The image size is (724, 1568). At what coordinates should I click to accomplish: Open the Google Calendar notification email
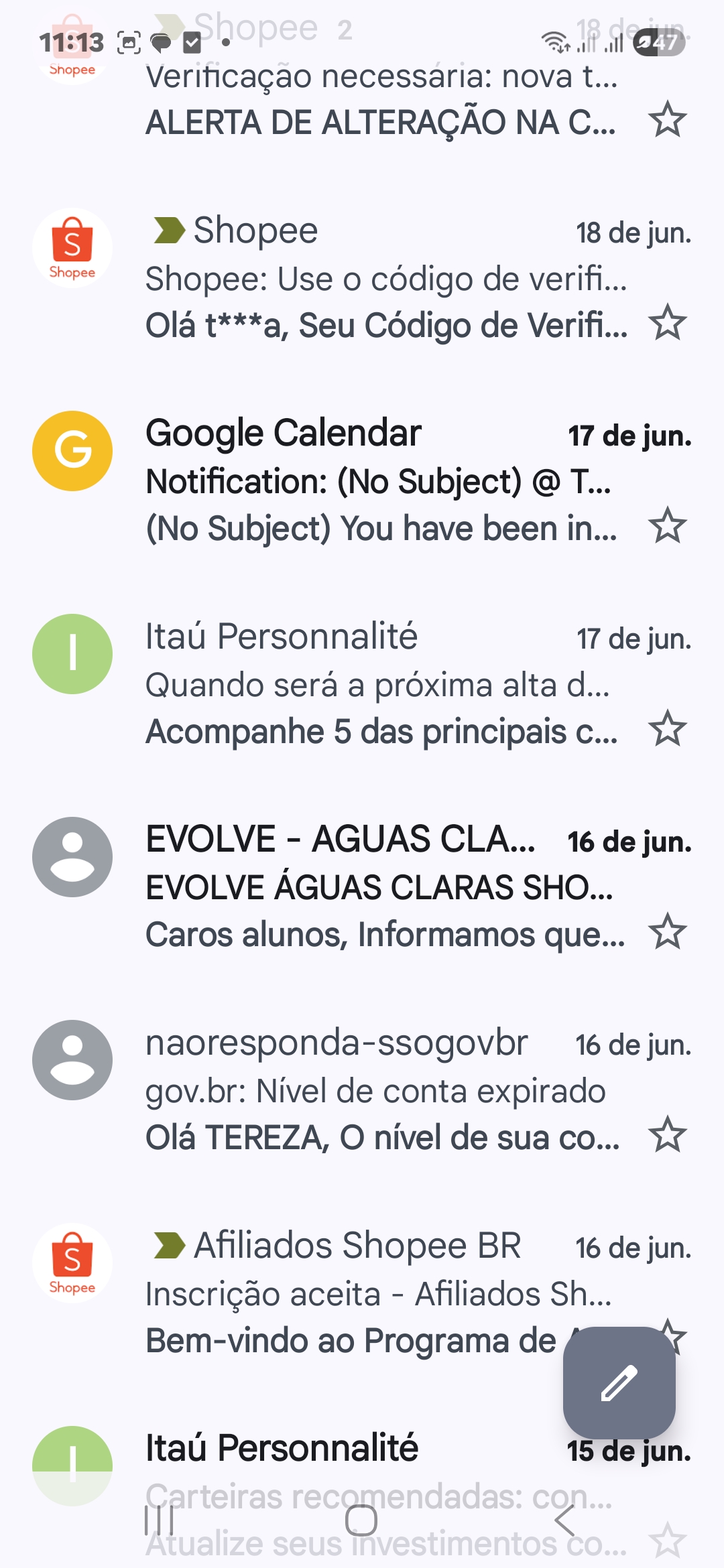click(x=385, y=481)
